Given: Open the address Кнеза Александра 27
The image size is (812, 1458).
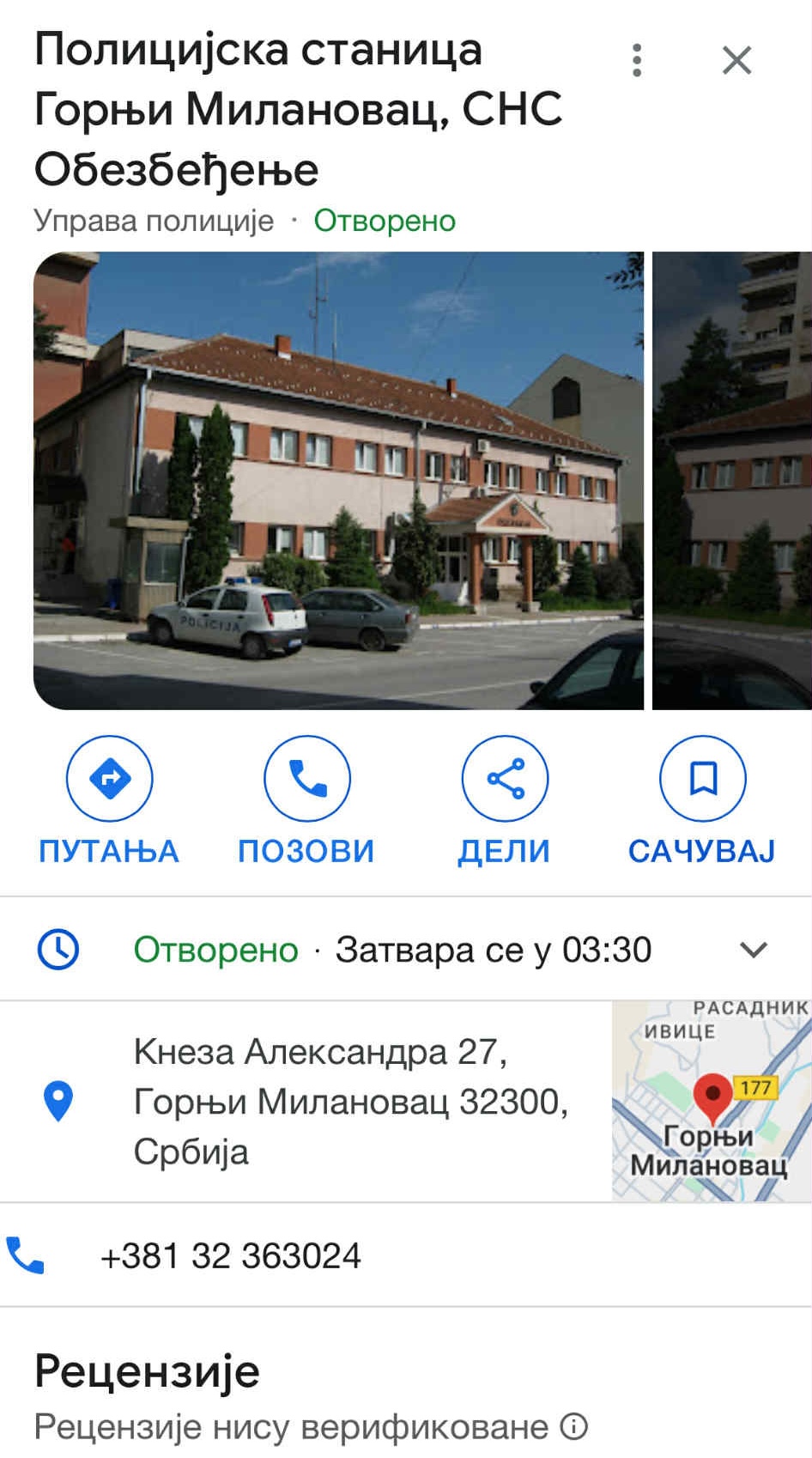Looking at the screenshot, I should click(x=350, y=1101).
